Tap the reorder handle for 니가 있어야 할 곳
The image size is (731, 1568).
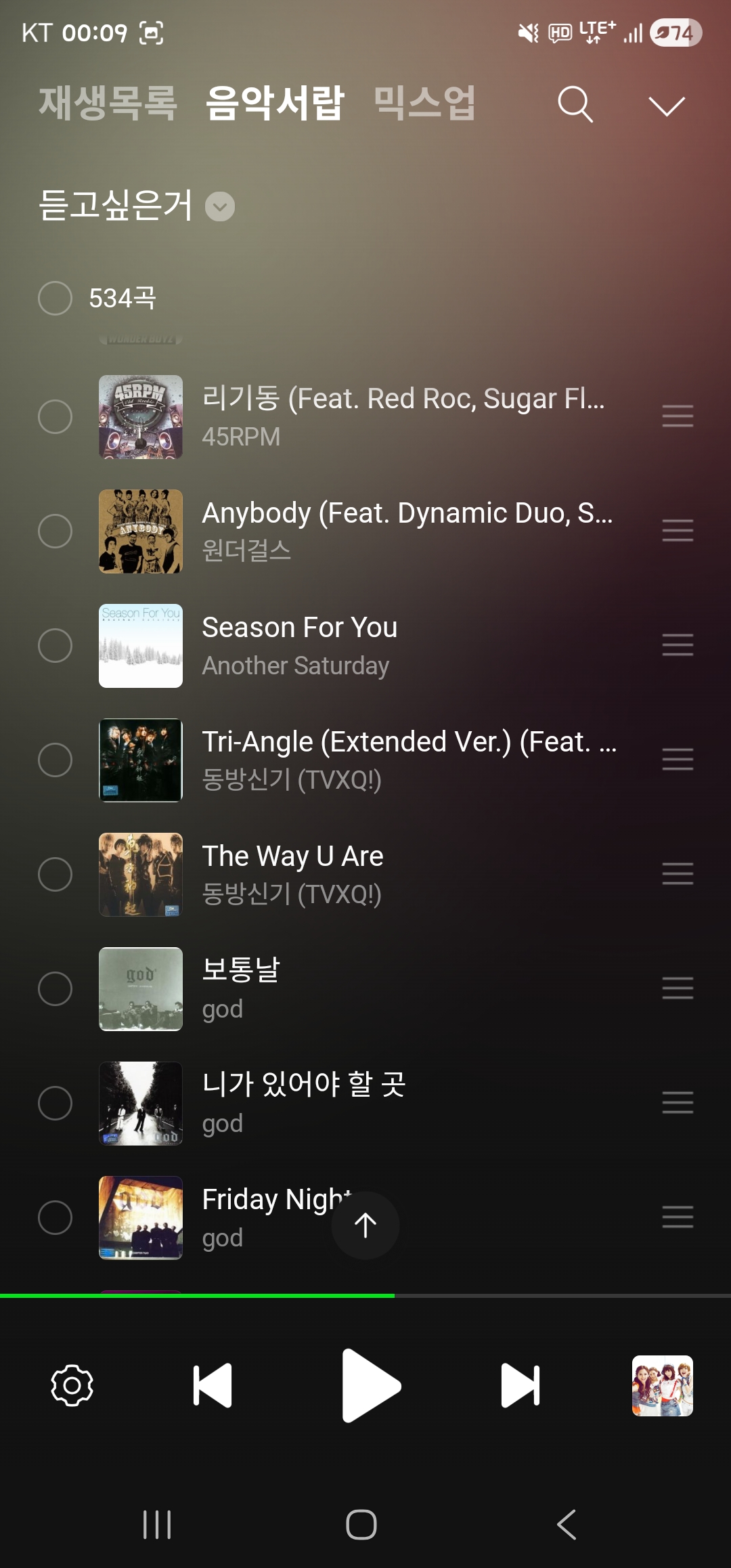678,1102
